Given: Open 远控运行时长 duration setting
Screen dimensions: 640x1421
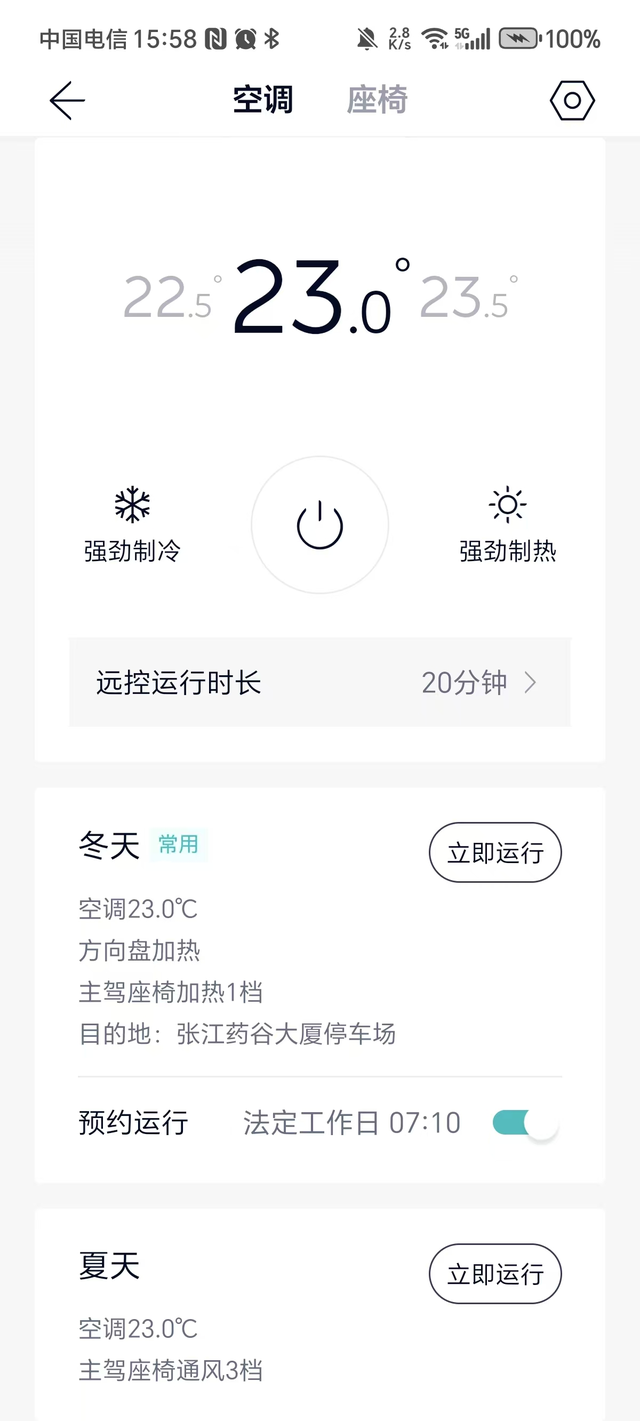Looking at the screenshot, I should 320,683.
